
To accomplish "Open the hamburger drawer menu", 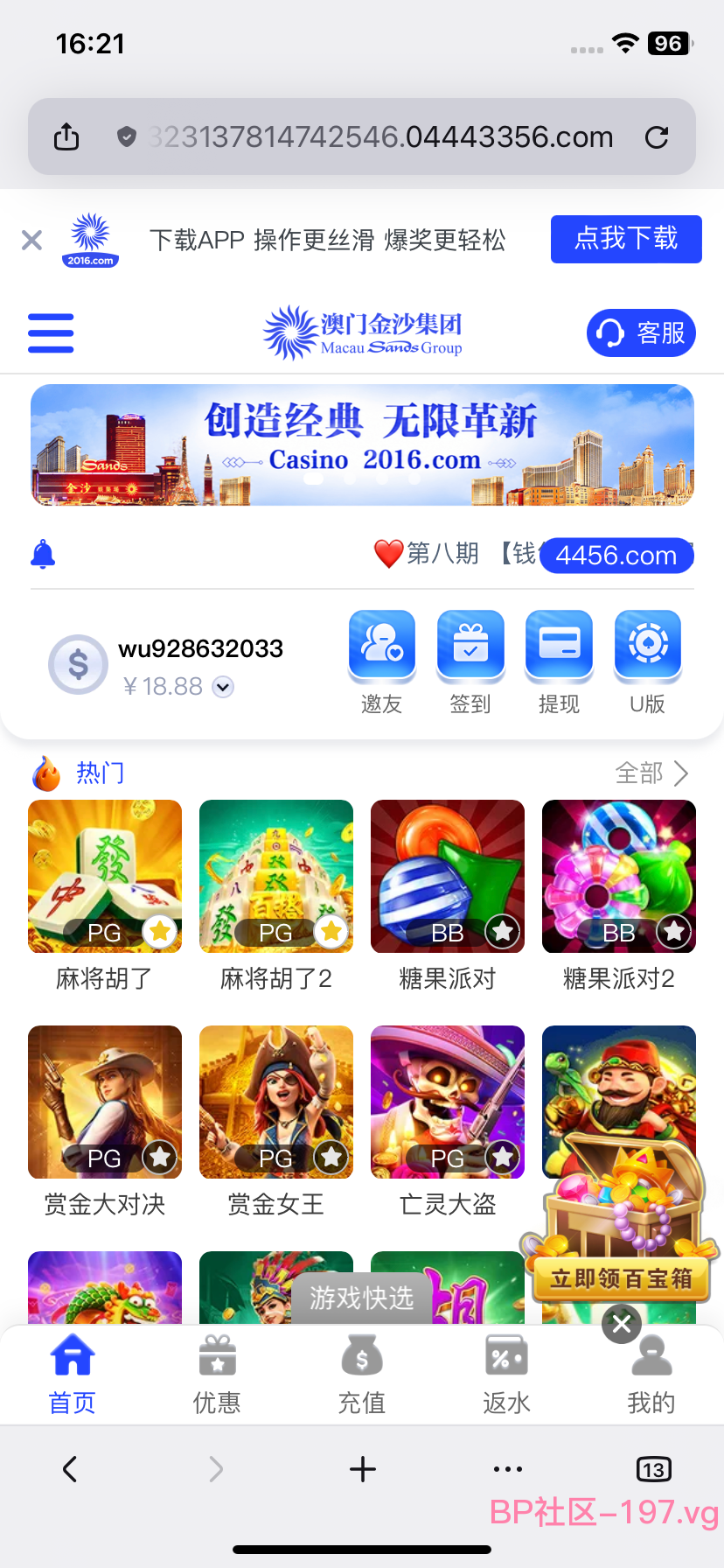I will click(51, 333).
